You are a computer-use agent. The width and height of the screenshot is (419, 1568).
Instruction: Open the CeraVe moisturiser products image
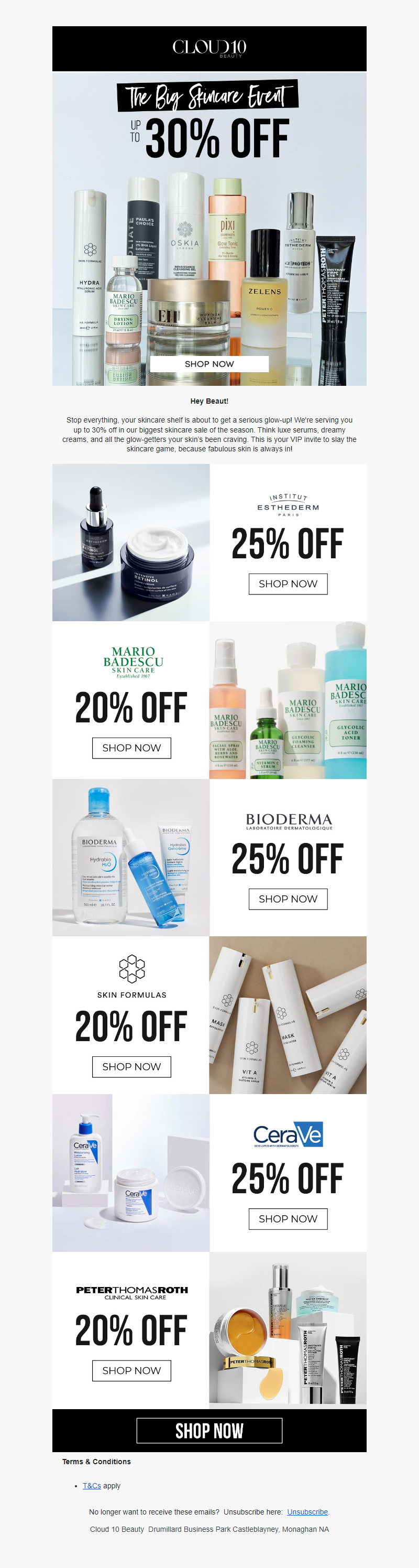[131, 1173]
